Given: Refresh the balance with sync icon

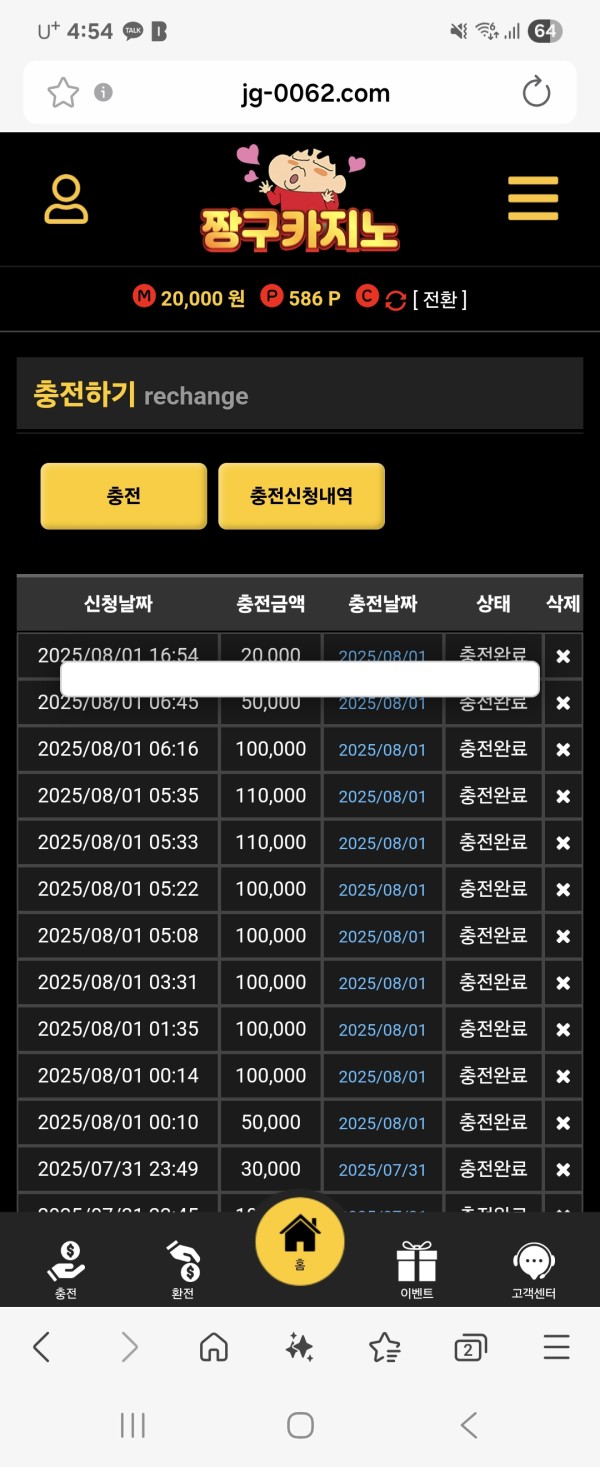Looking at the screenshot, I should tap(396, 299).
